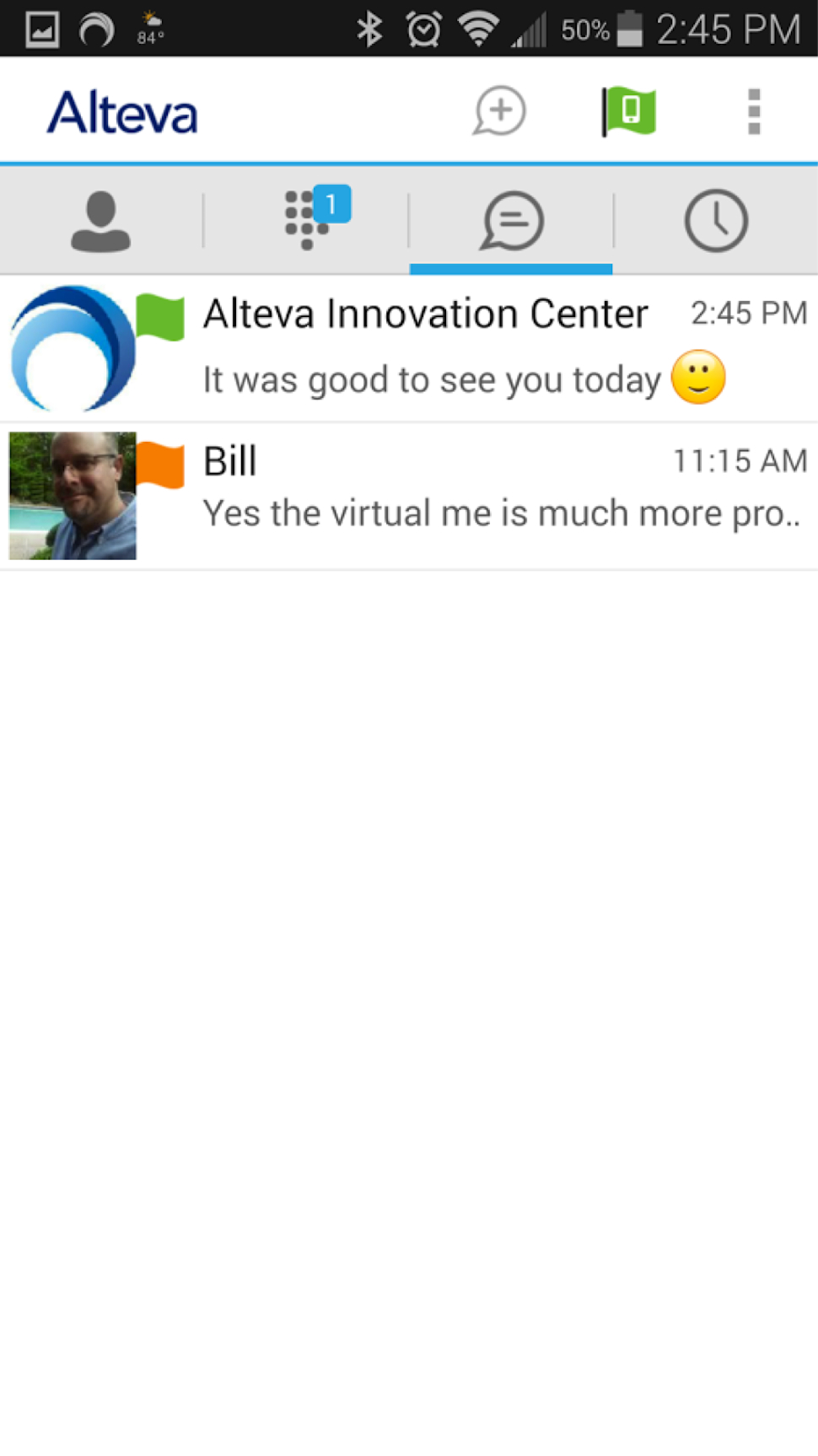Select the Chats tab
The height and width of the screenshot is (1456, 818).
tap(511, 221)
